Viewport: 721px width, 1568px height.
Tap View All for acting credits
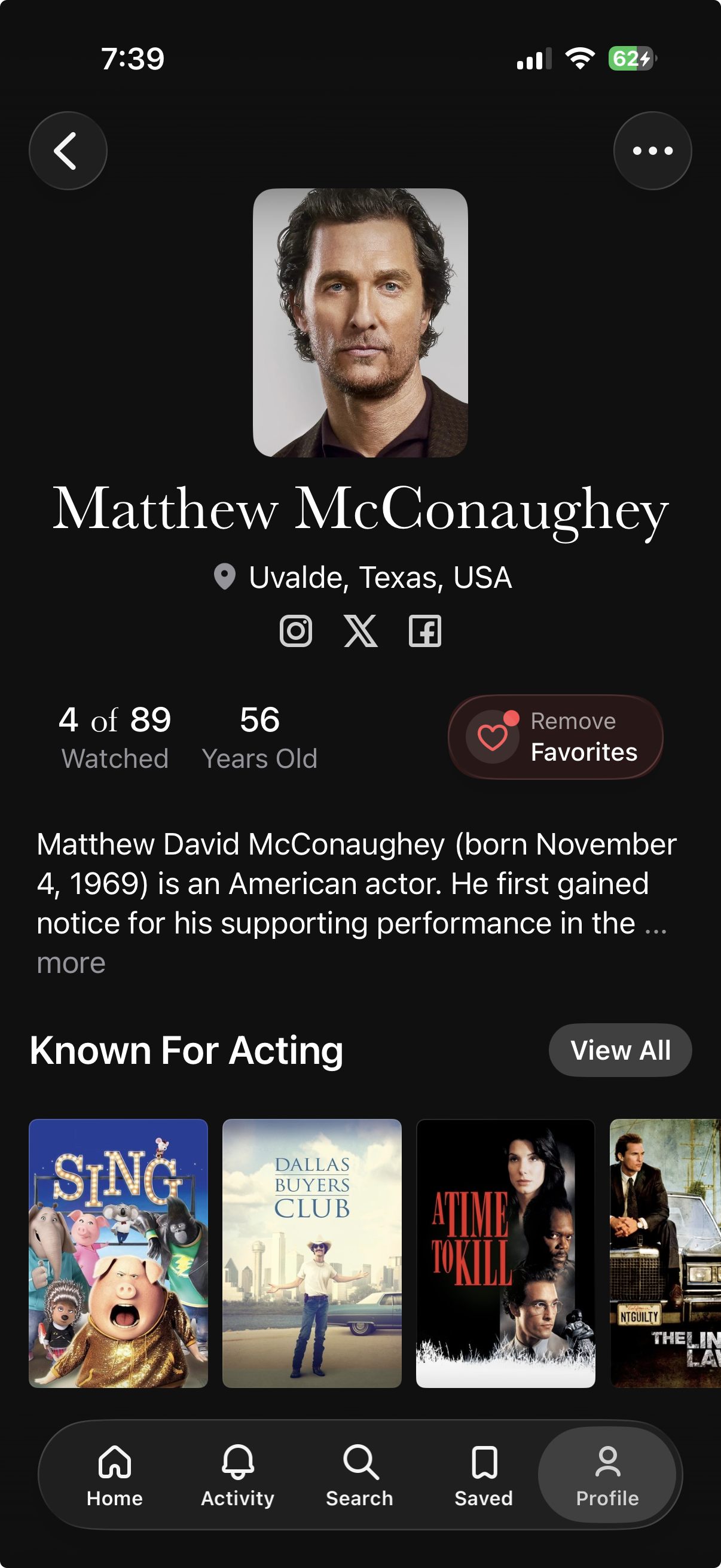pos(620,1049)
